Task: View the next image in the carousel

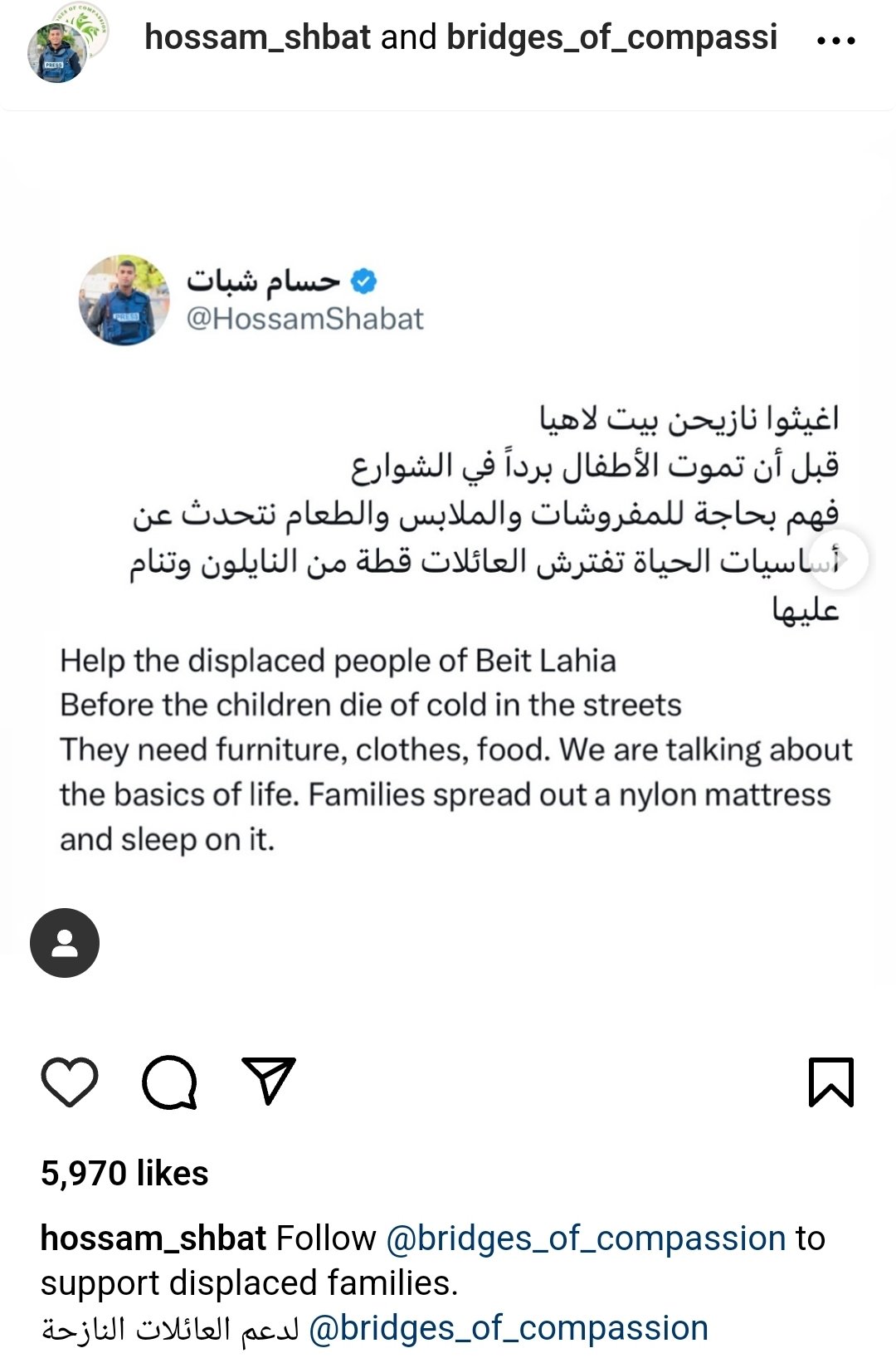Action: 840,559
